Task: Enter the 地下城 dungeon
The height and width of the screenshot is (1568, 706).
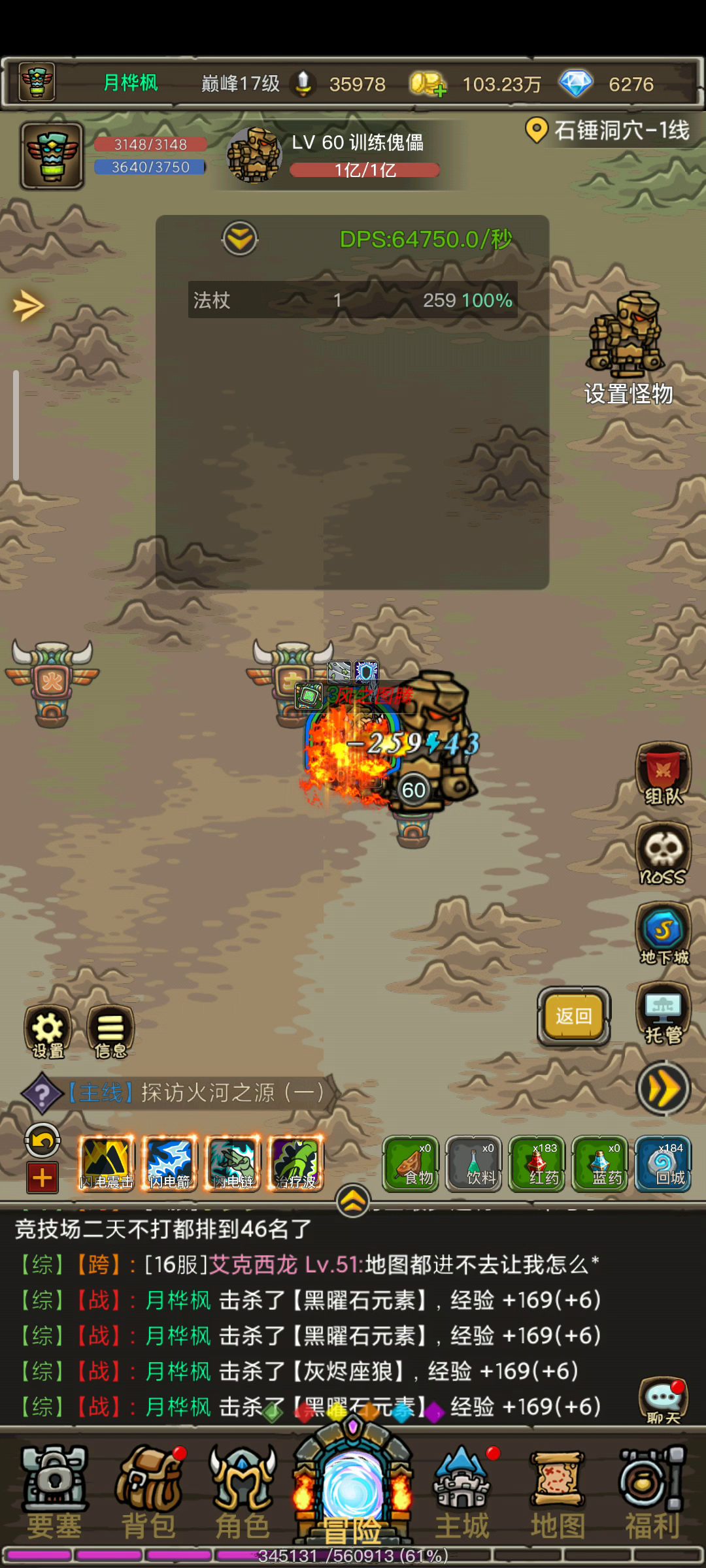Action: (664, 934)
